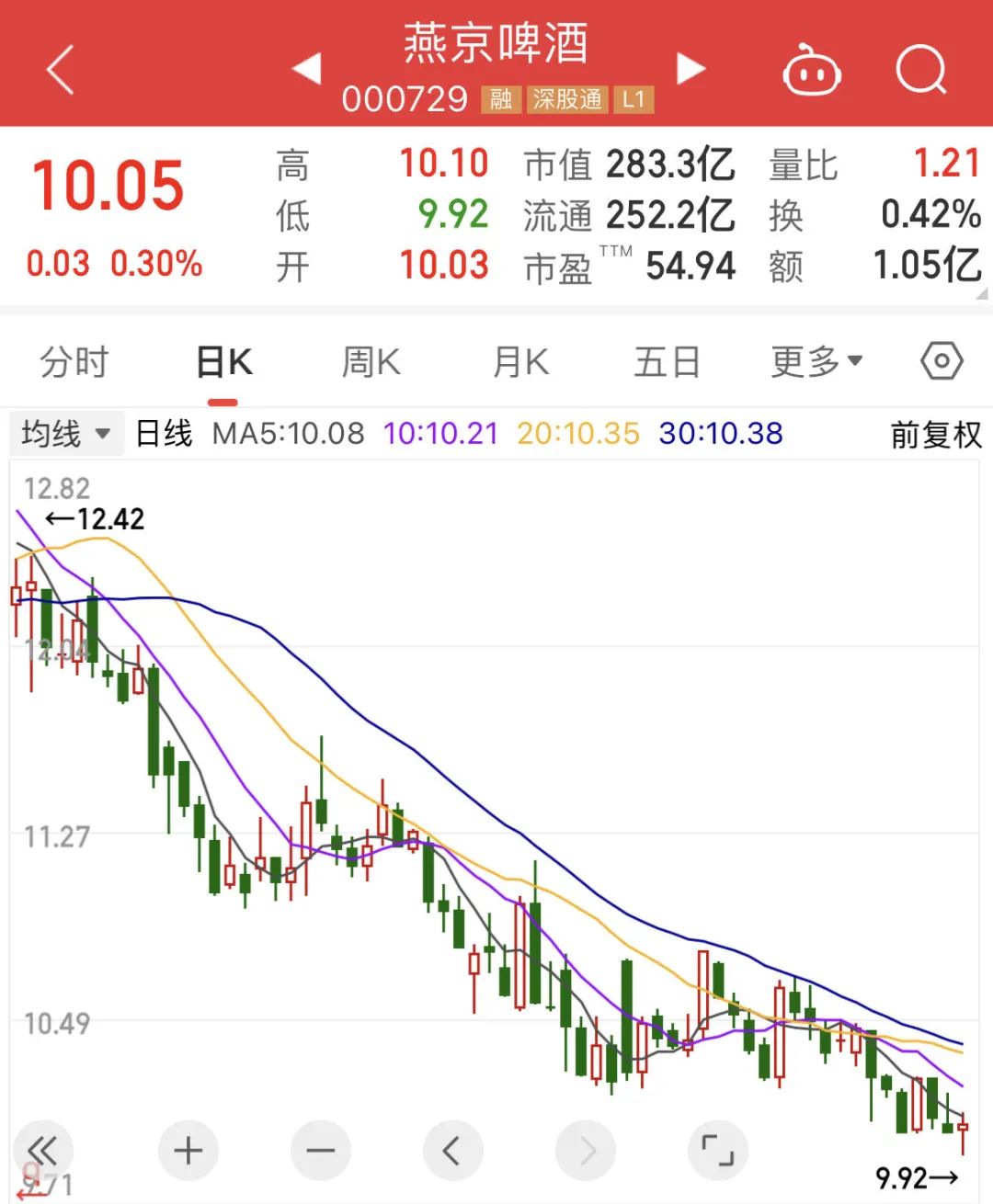Switch to the 周K chart

pos(371,362)
